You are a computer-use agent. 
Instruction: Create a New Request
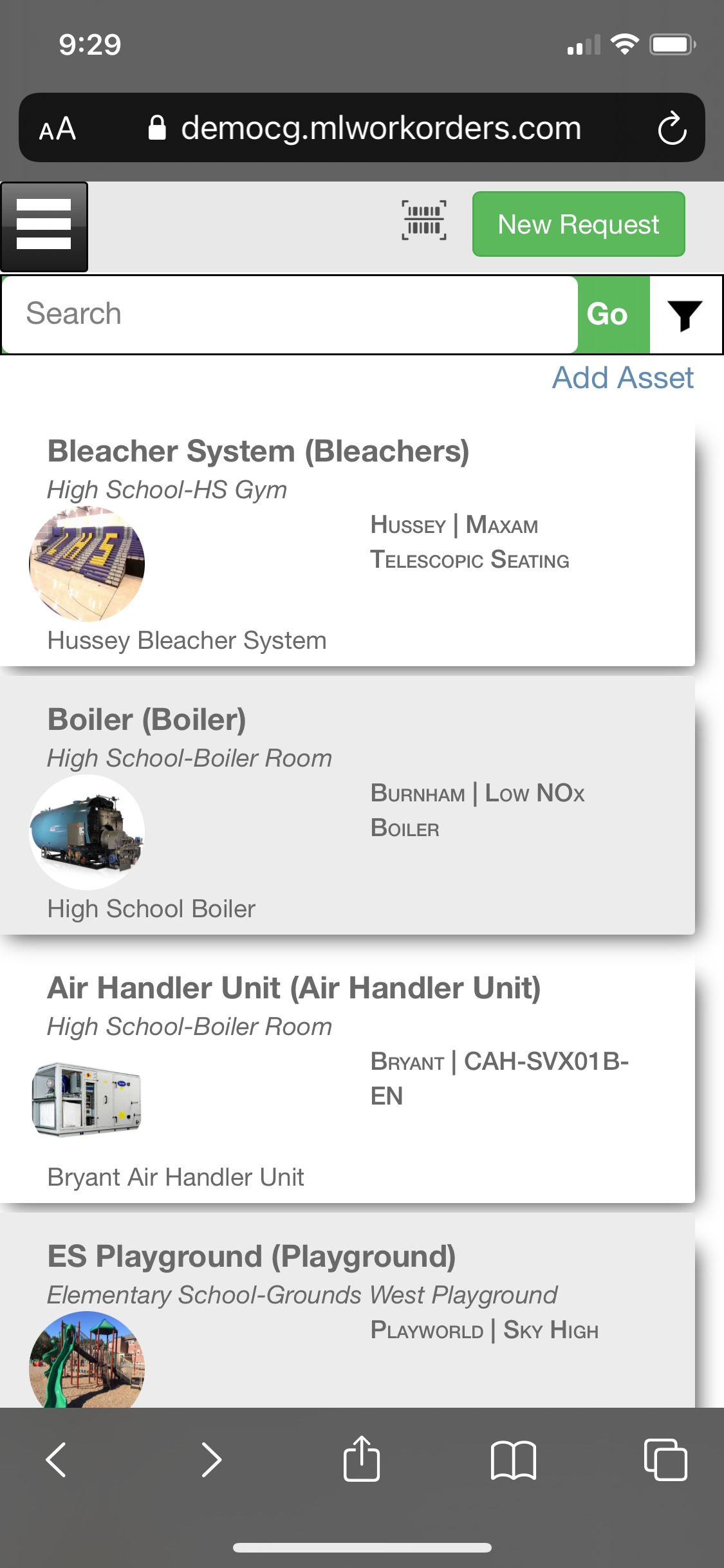point(579,224)
